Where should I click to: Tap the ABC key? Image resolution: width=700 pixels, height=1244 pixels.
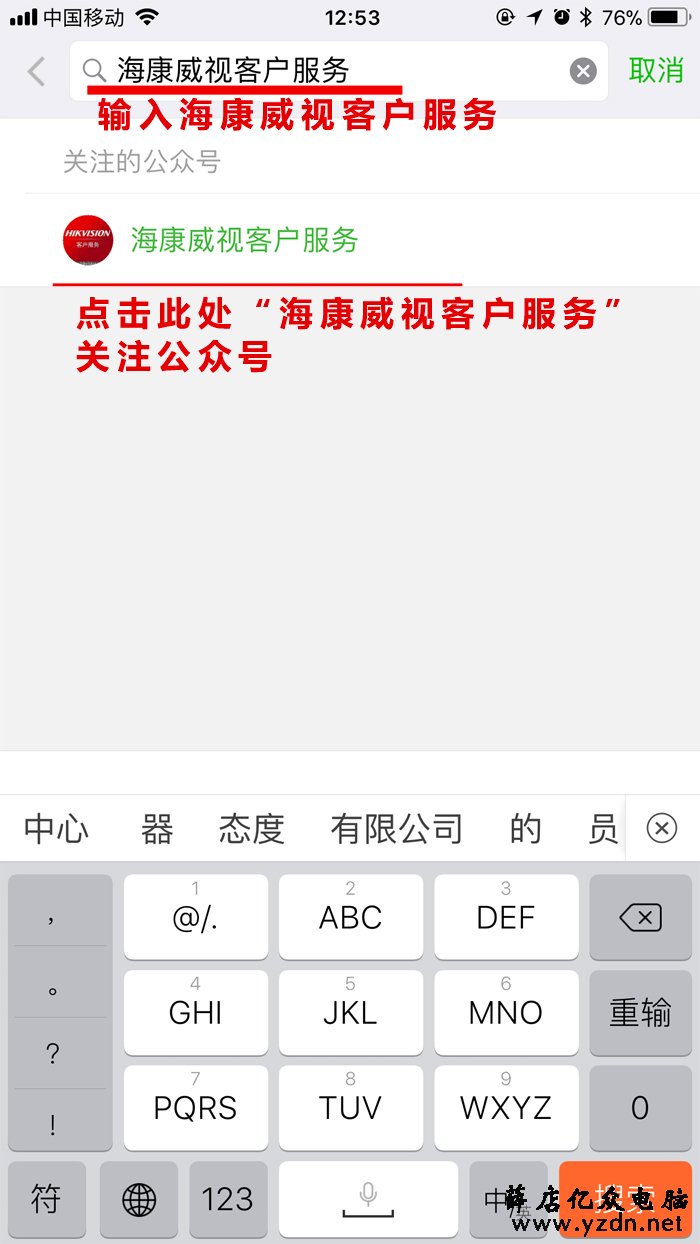[350, 917]
